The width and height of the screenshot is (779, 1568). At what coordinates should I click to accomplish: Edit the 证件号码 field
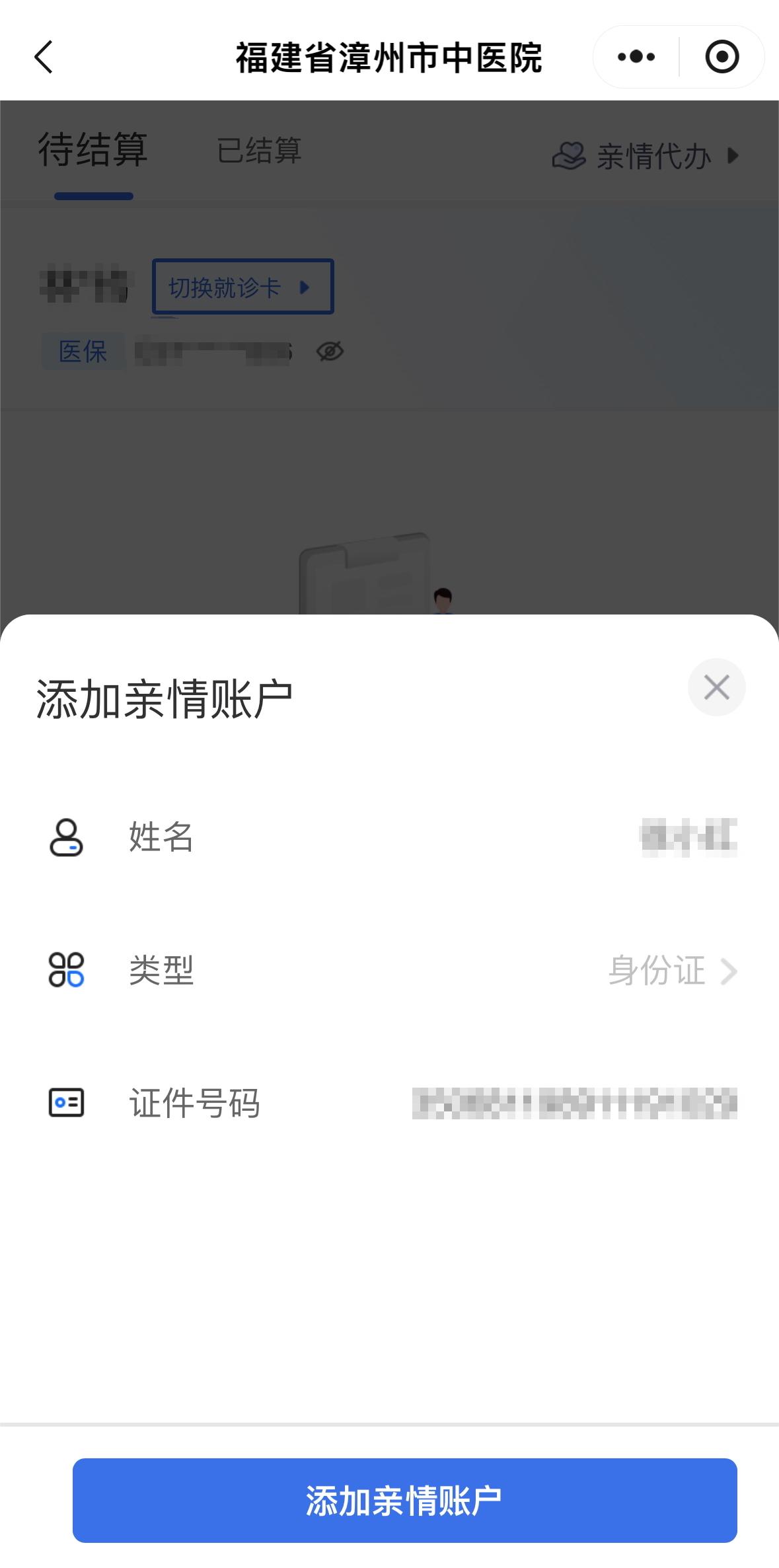coord(574,1103)
